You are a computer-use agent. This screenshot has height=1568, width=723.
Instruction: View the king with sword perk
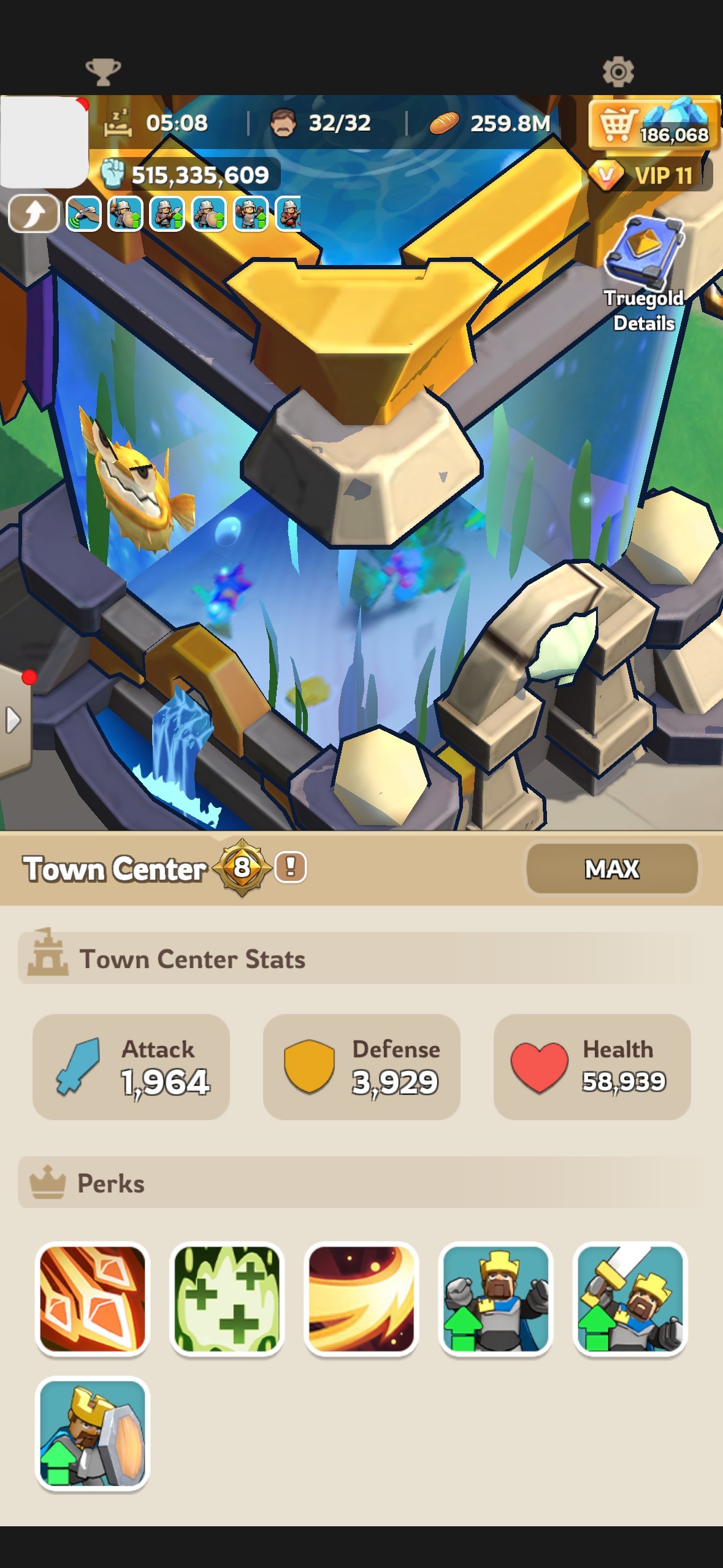pos(630,1299)
